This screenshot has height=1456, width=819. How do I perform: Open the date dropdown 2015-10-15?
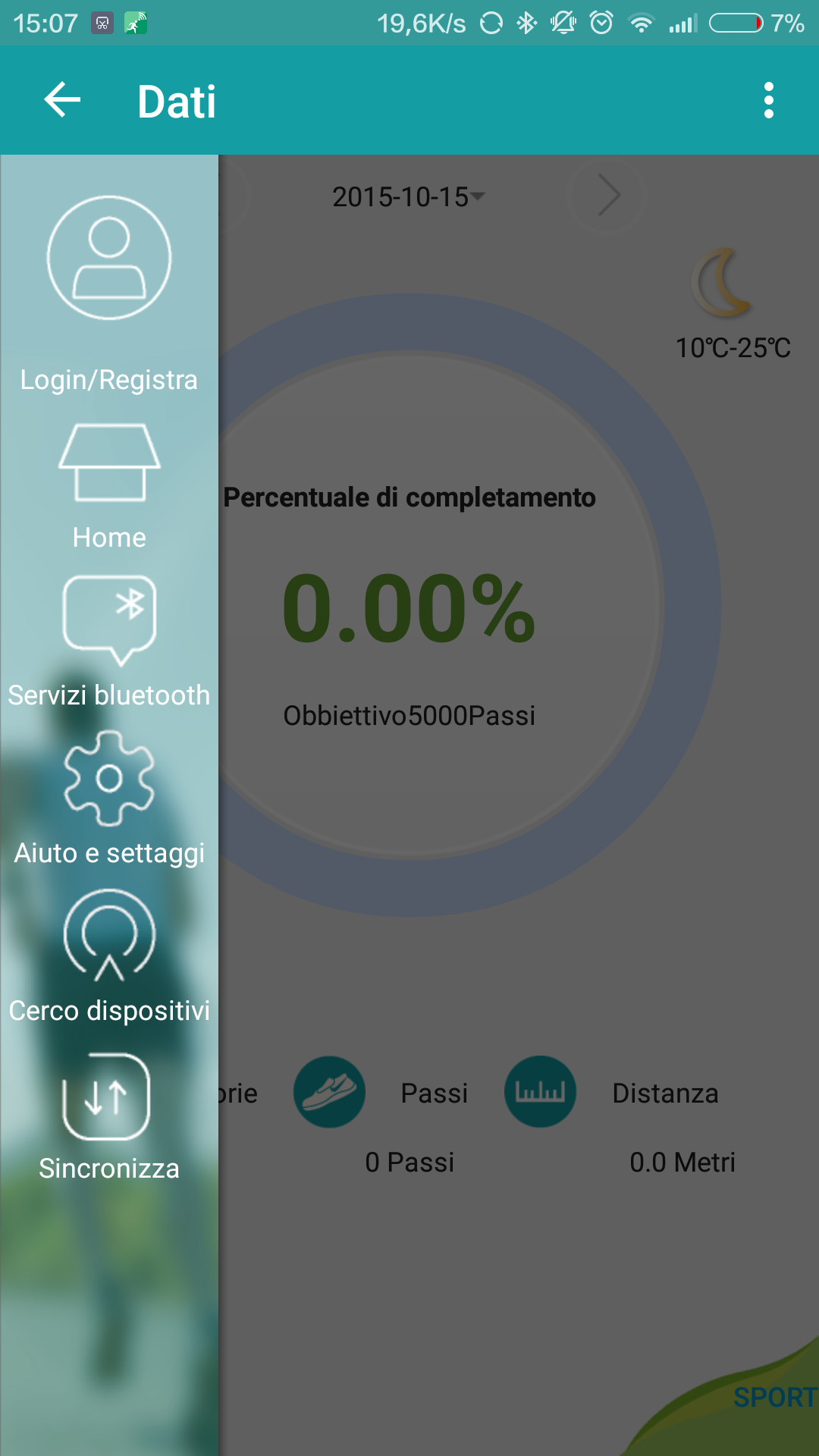[x=408, y=197]
